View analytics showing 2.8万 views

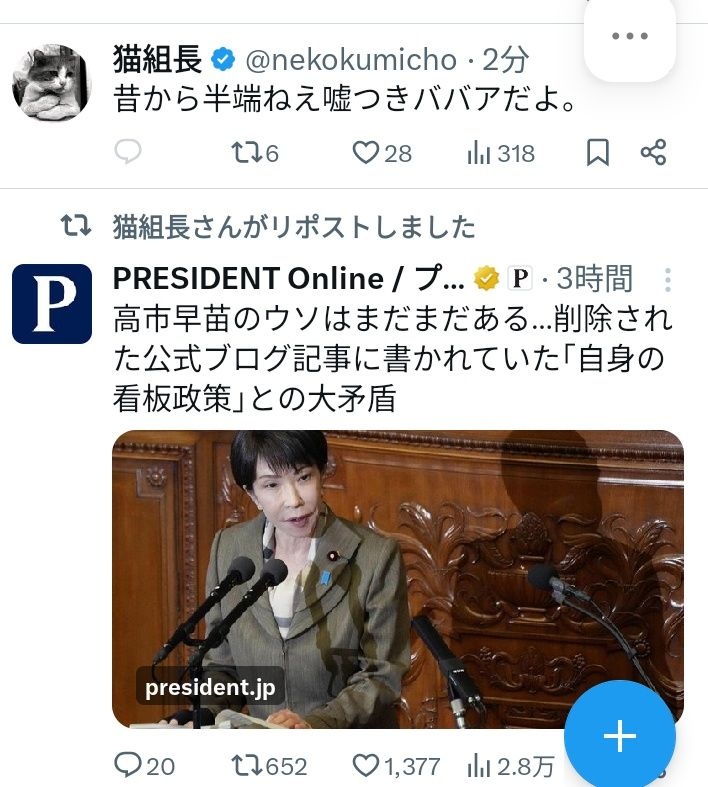pos(511,766)
